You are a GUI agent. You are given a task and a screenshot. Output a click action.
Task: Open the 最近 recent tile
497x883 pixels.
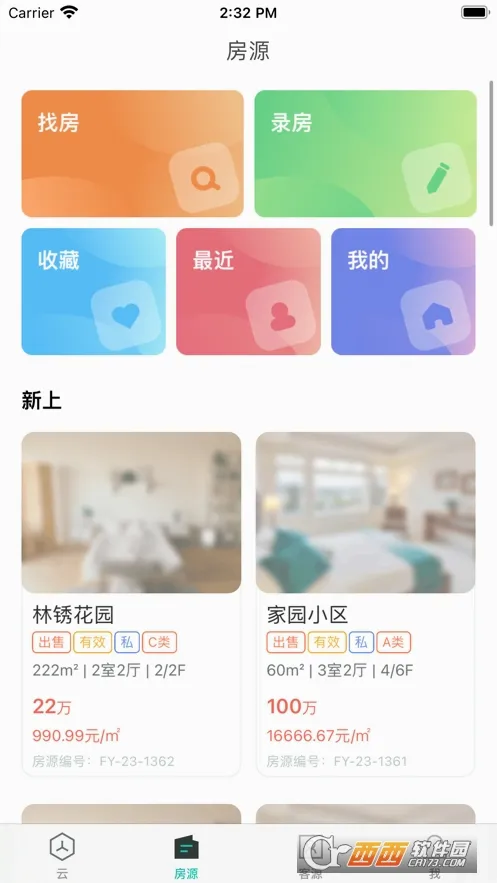[248, 291]
